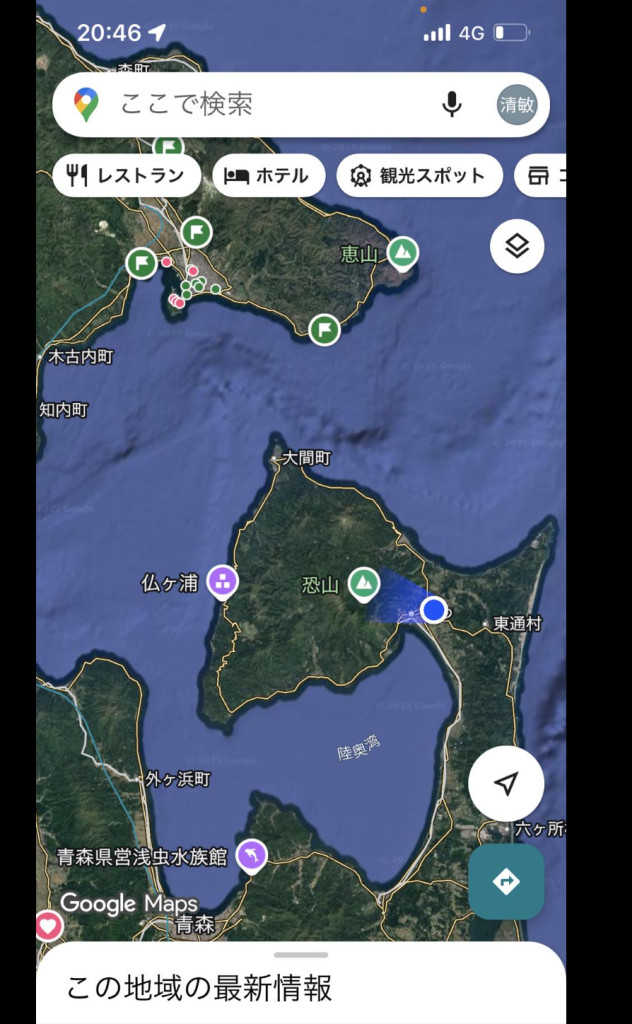The image size is (632, 1024).
Task: Open the 恵山 mountain marker
Action: point(402,252)
